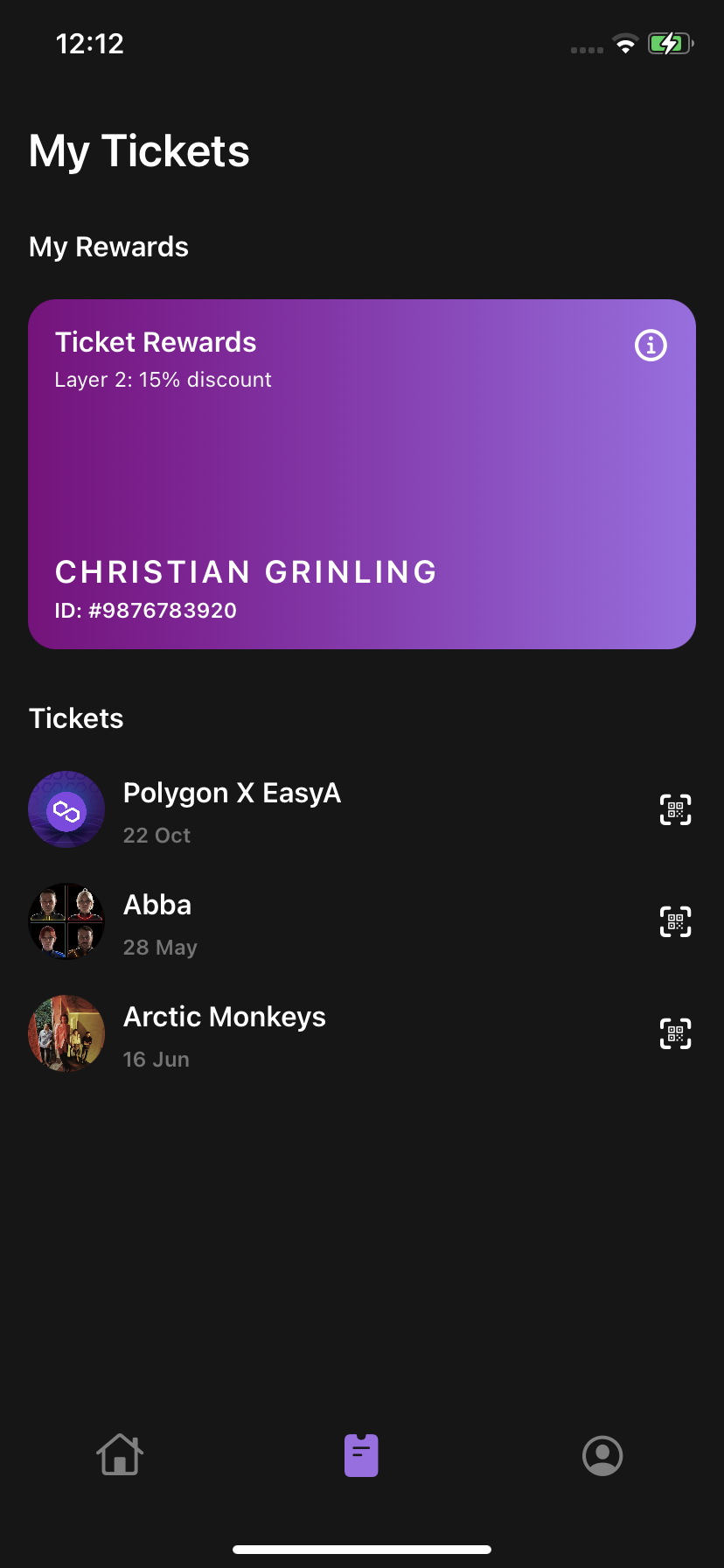Click the Layer 2: 15% discount label
The height and width of the screenshot is (1568, 724).
point(163,379)
